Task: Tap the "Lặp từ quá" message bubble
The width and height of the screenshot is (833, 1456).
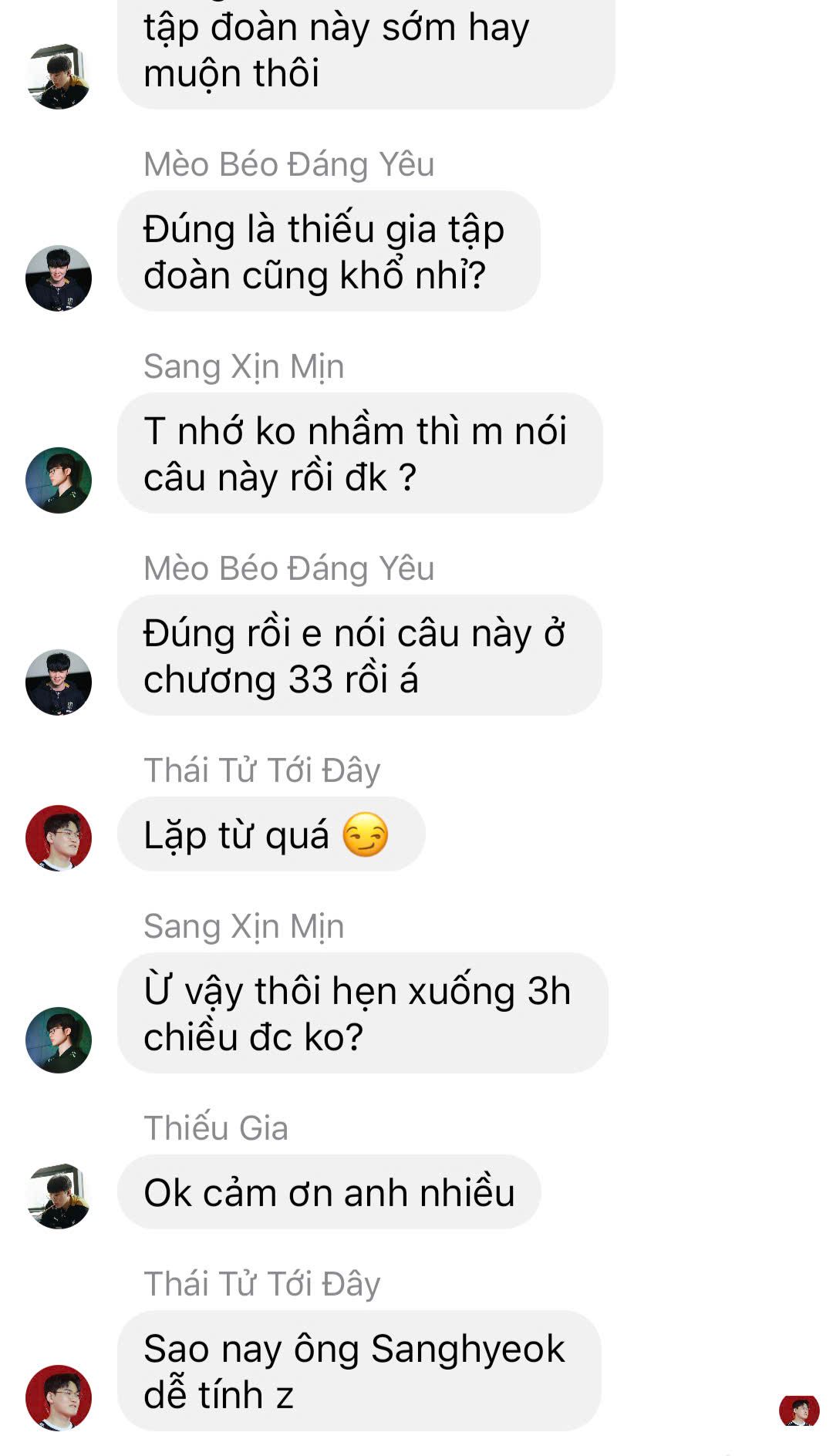Action: pyautogui.click(x=271, y=835)
